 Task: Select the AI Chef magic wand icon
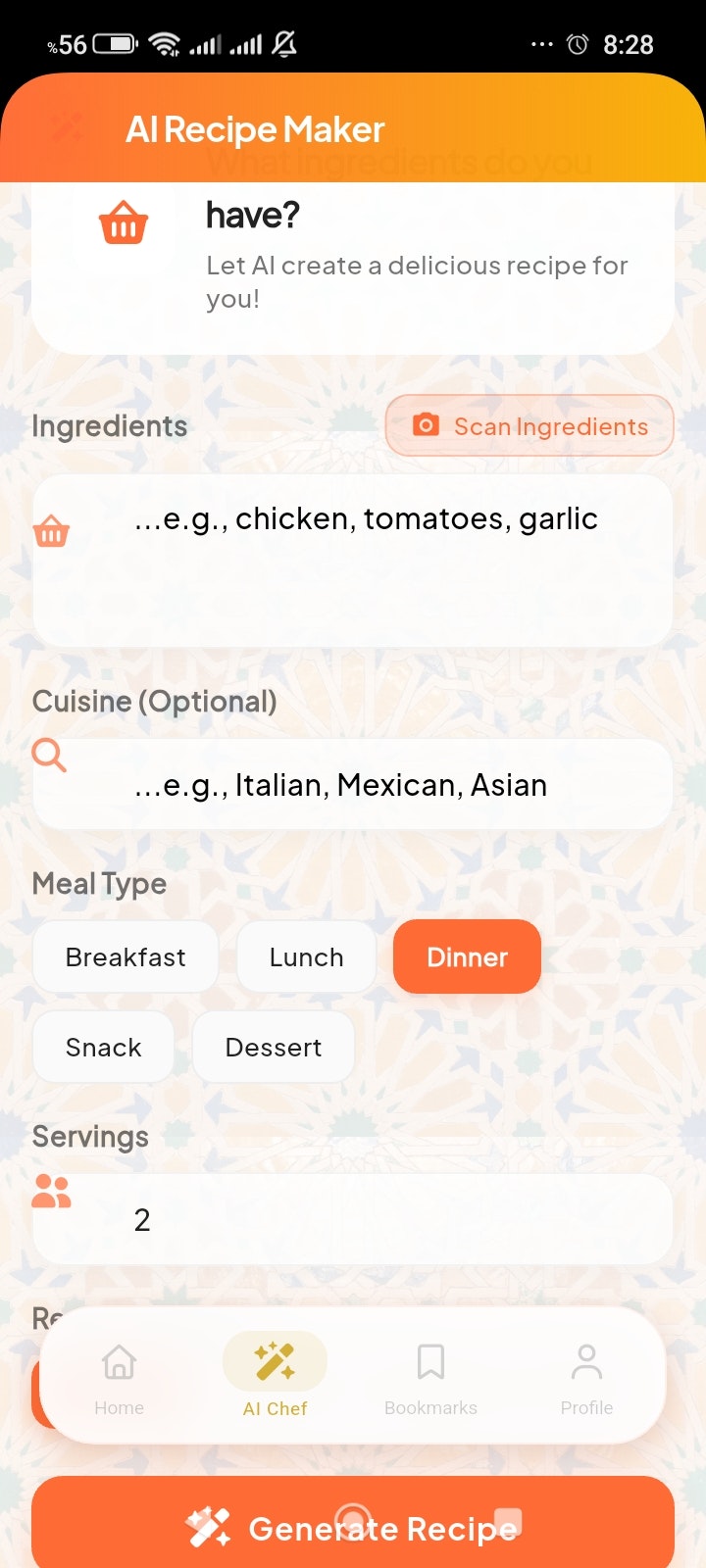pyautogui.click(x=275, y=1360)
